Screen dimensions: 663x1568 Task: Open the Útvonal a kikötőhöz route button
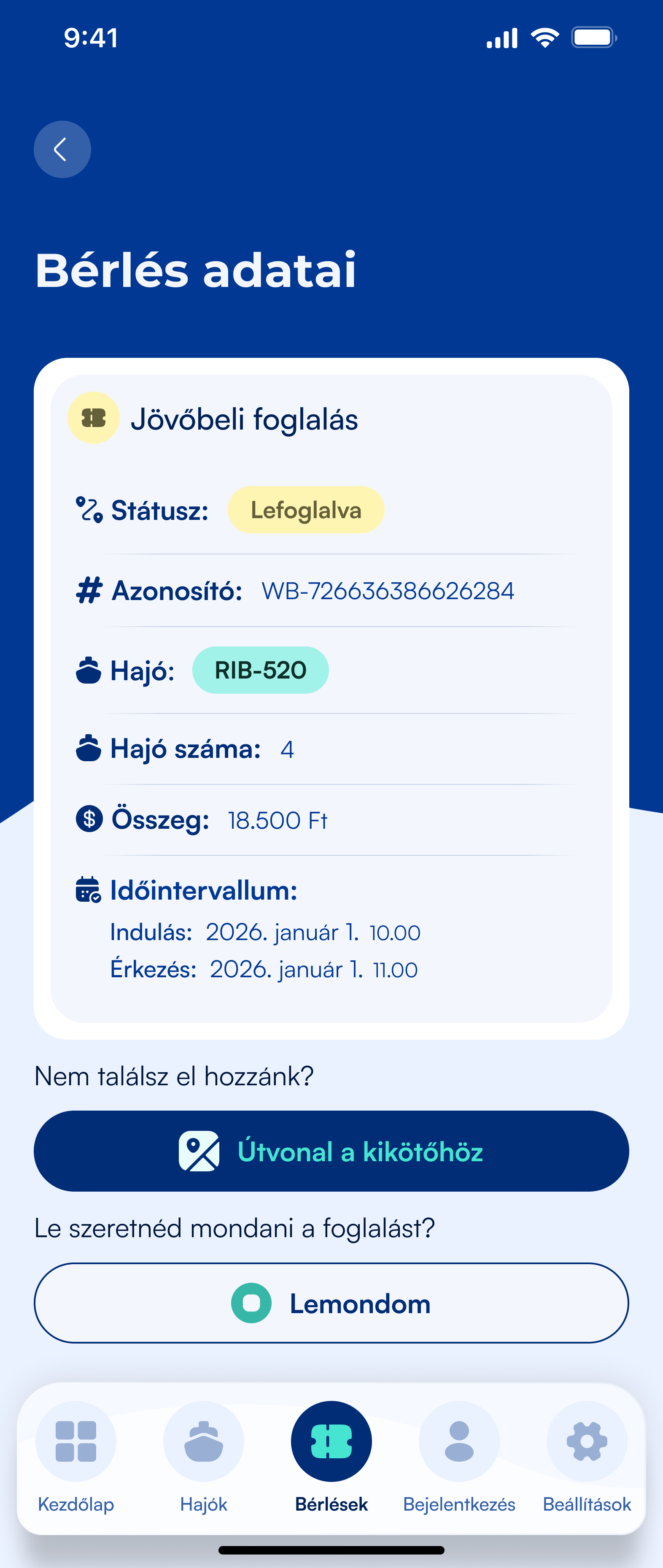tap(331, 1151)
